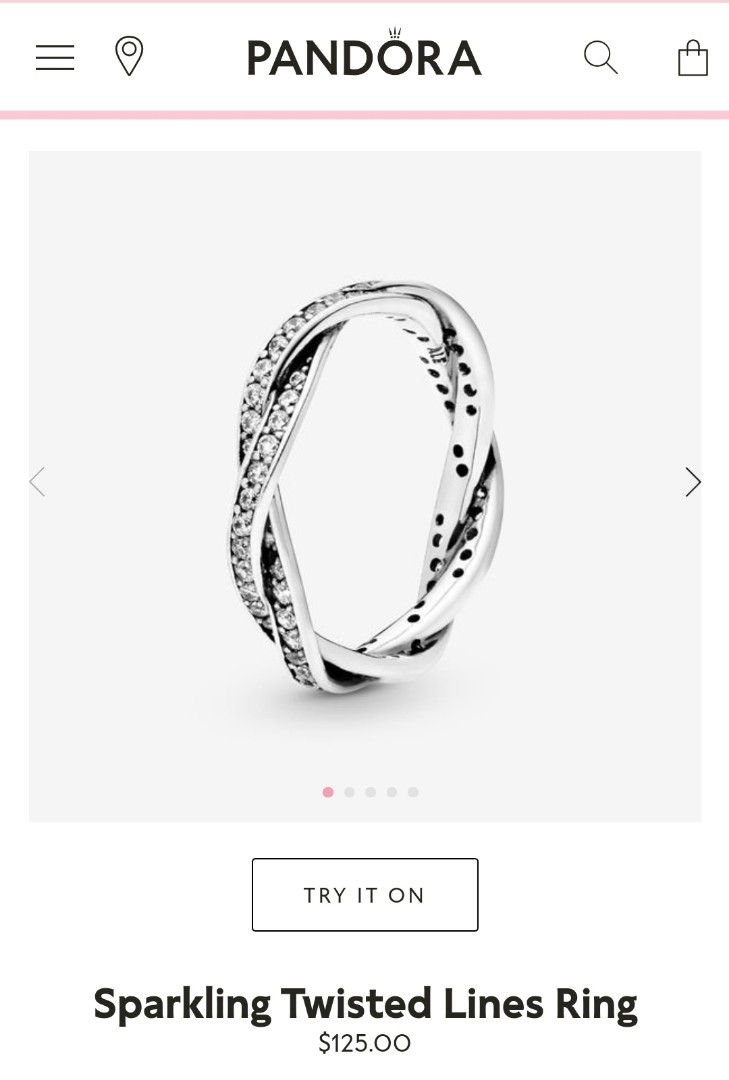Select the Pandora wordmark in the header

[364, 56]
